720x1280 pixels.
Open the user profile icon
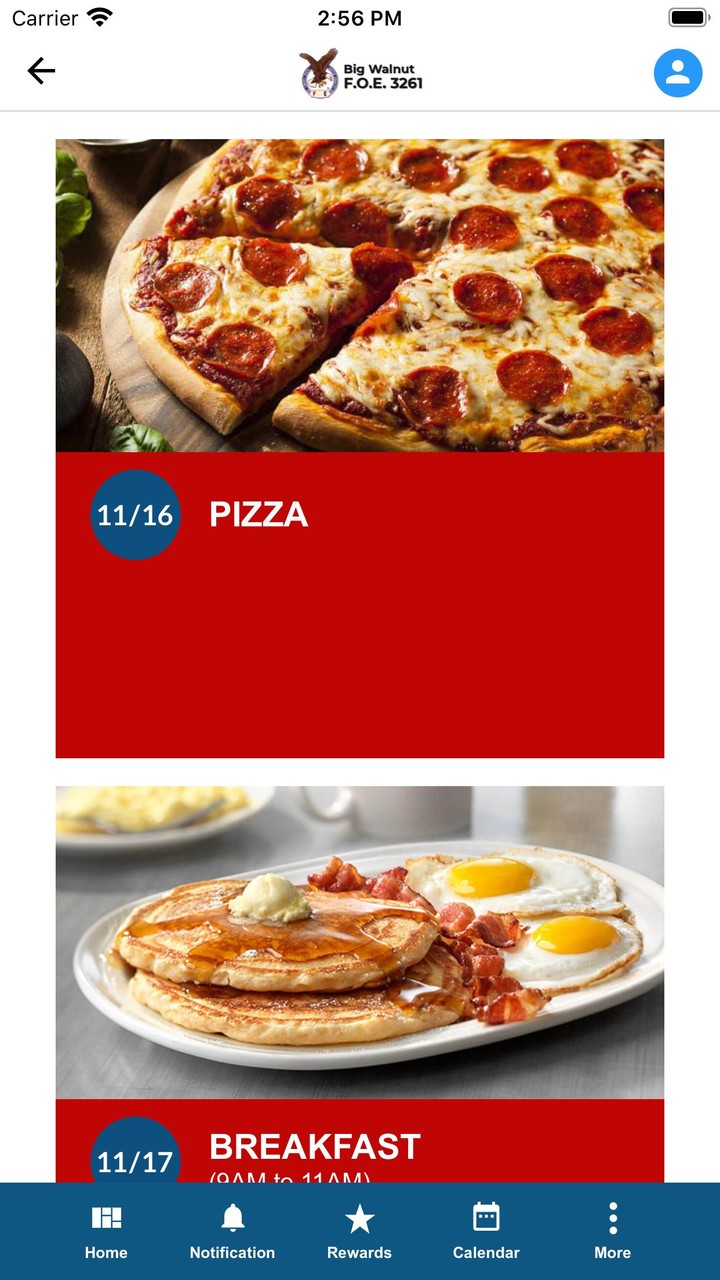pos(678,73)
